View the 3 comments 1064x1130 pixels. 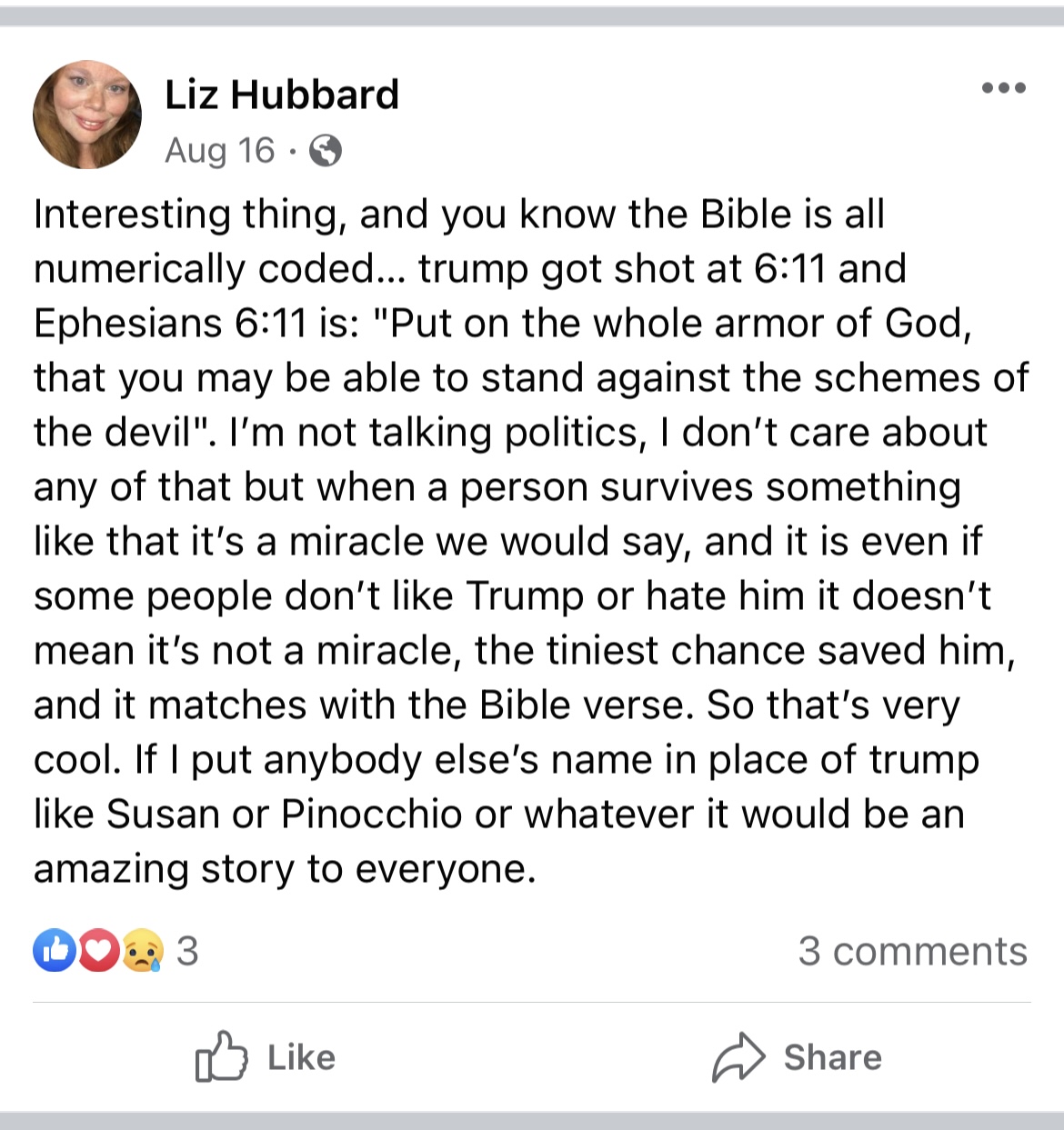tap(913, 951)
